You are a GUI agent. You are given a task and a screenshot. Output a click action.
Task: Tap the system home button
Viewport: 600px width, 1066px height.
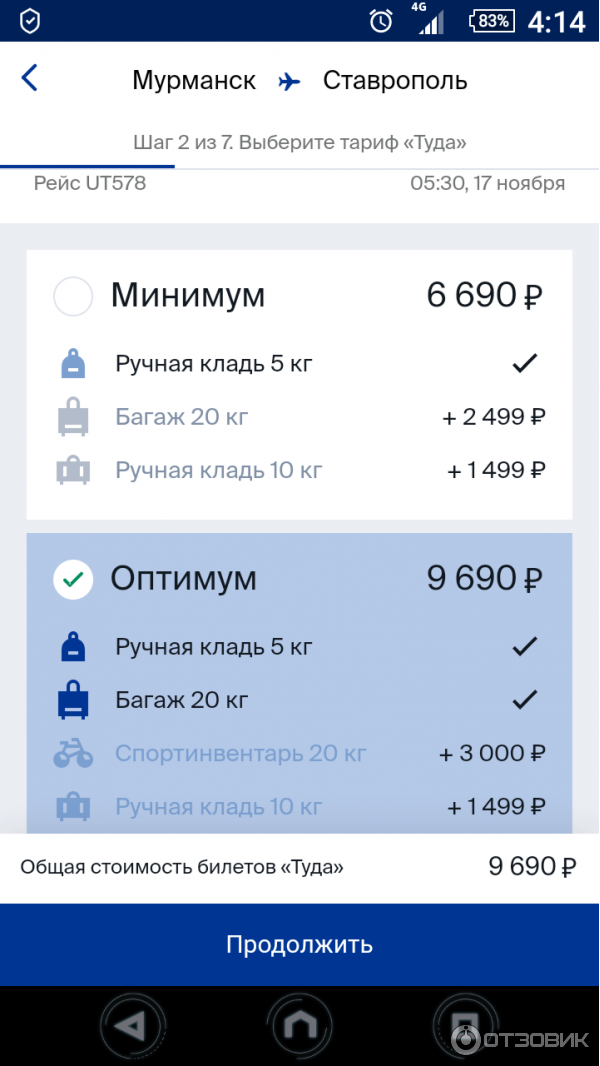point(300,1026)
